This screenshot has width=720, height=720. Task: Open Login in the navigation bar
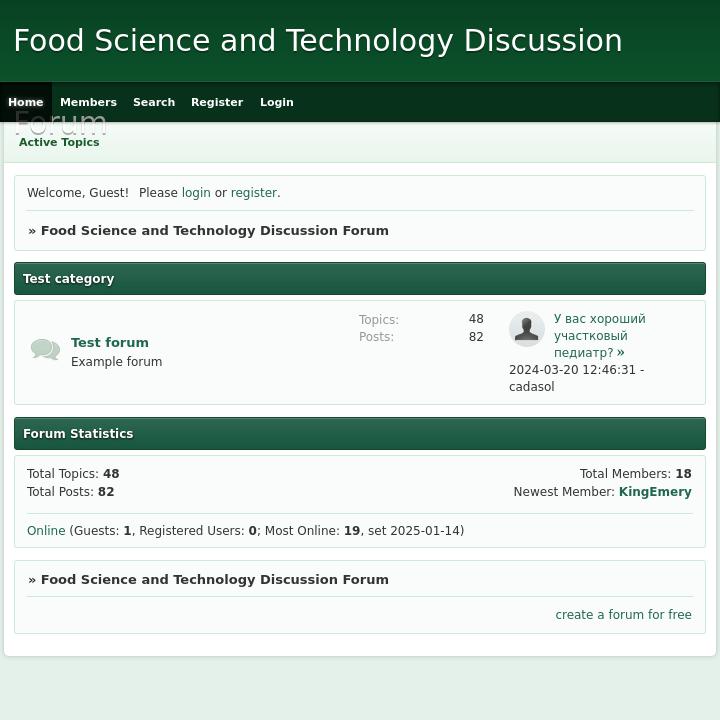pos(277,102)
